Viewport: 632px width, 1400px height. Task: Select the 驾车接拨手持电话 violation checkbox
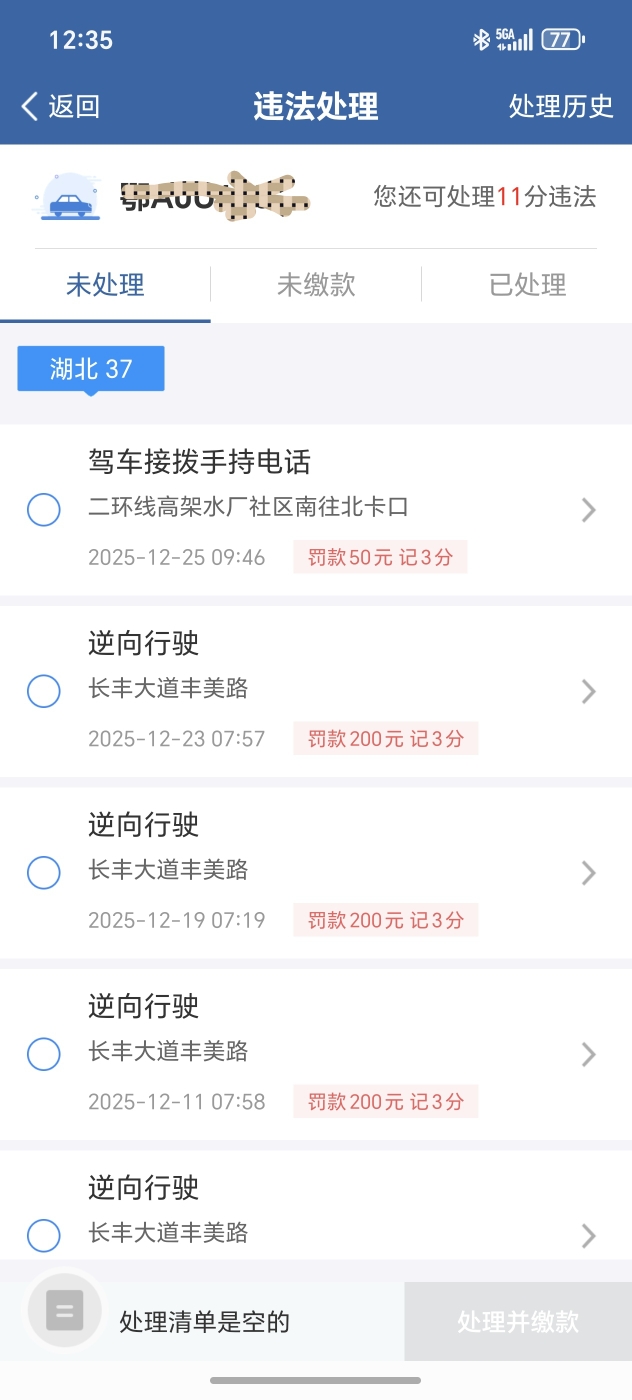click(x=43, y=510)
